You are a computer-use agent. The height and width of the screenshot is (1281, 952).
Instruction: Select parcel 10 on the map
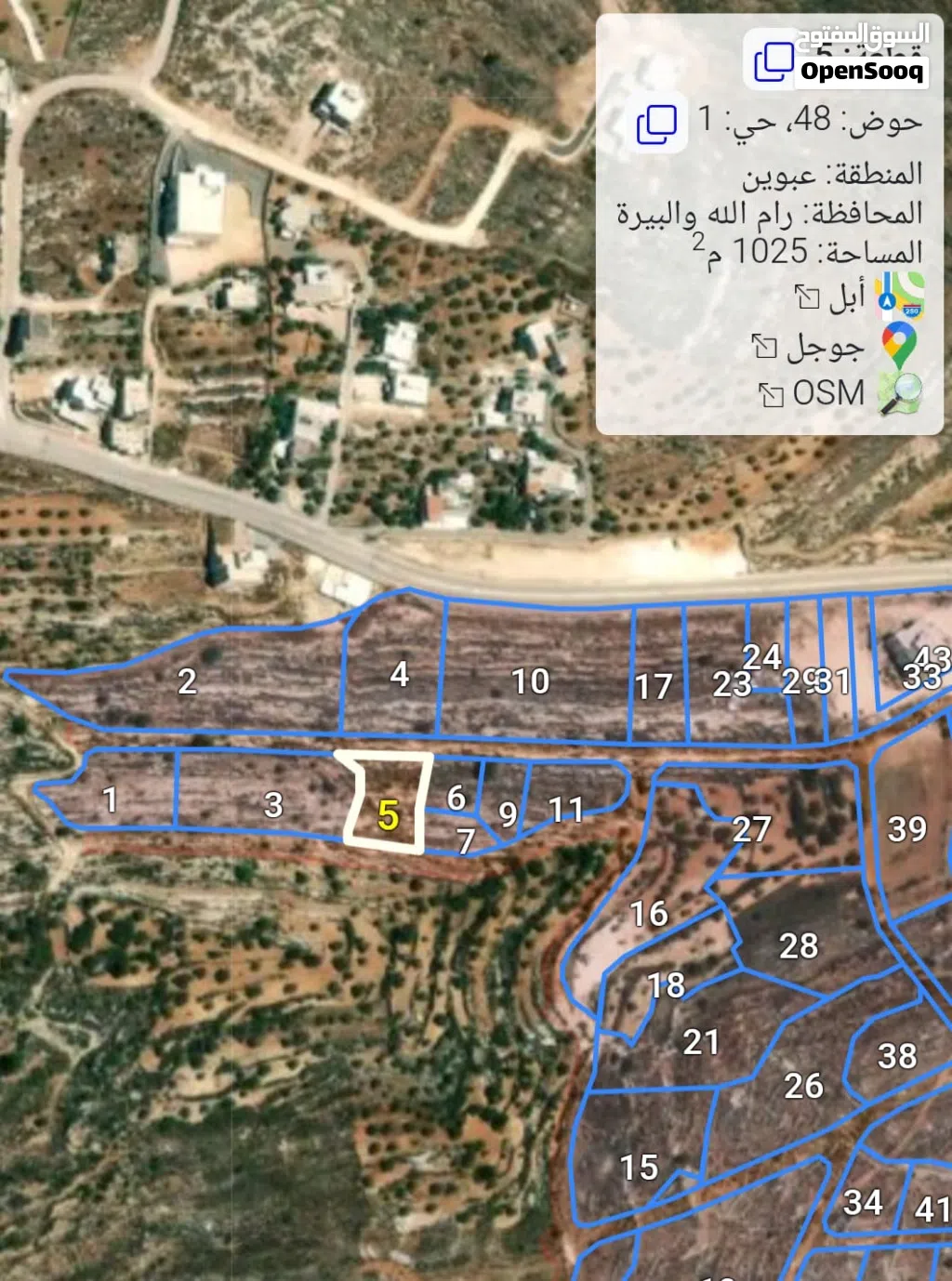(531, 681)
